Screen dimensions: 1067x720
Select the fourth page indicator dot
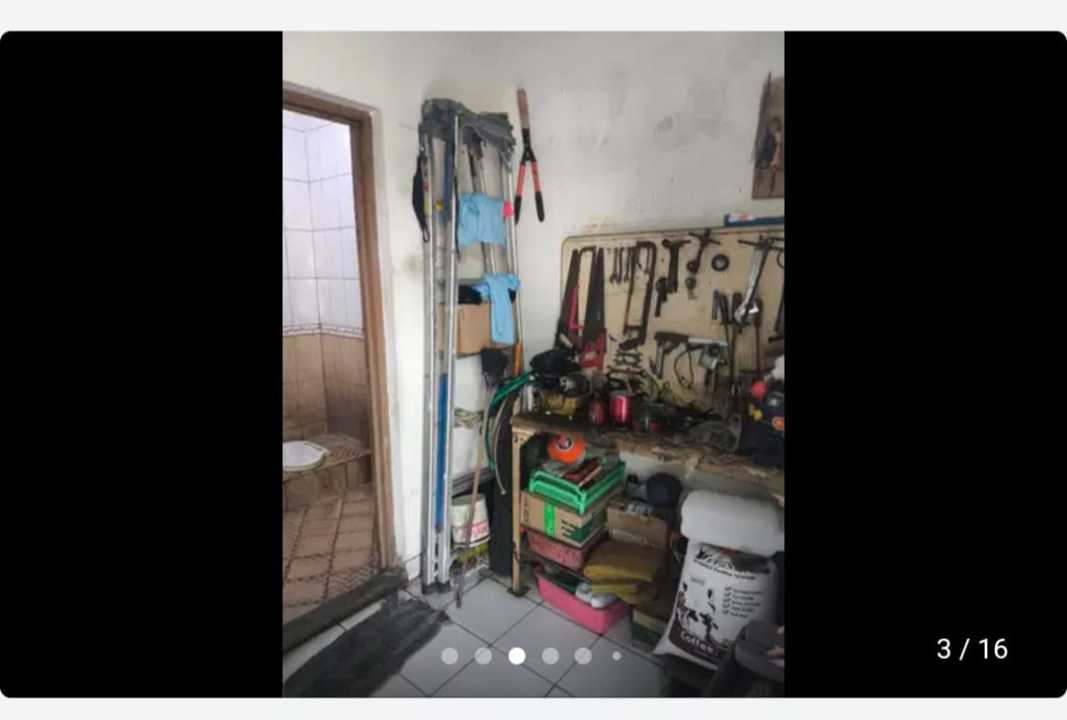tap(550, 656)
